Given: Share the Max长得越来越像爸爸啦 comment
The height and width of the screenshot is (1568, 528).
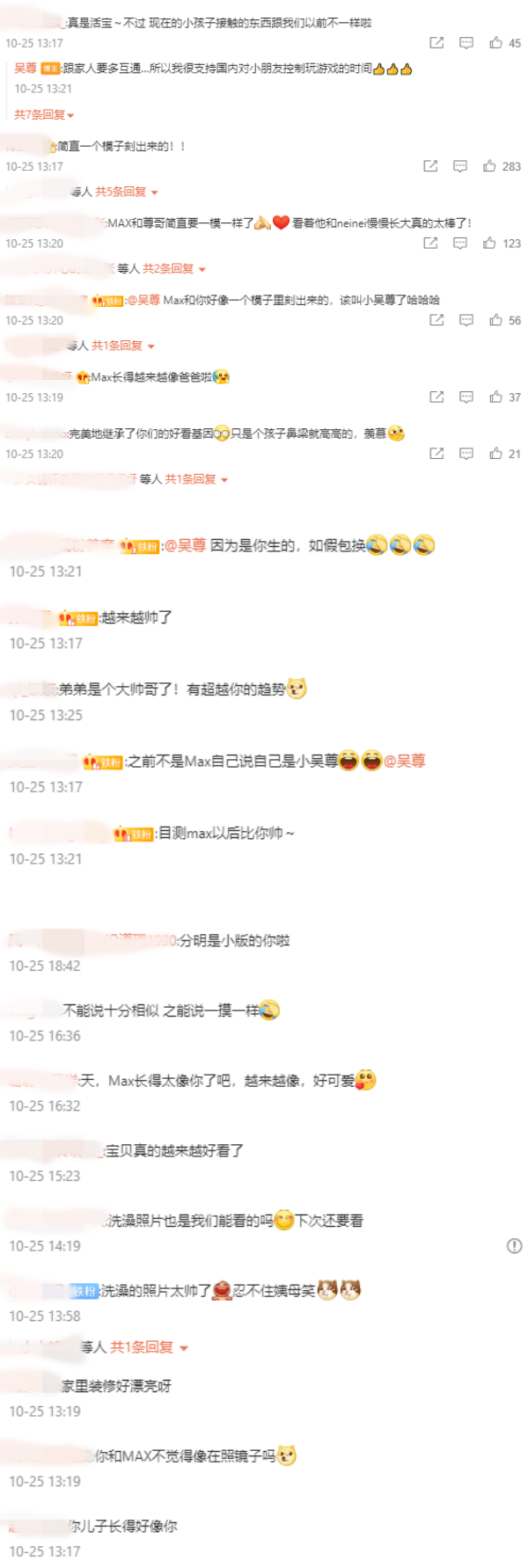Looking at the screenshot, I should (x=436, y=397).
